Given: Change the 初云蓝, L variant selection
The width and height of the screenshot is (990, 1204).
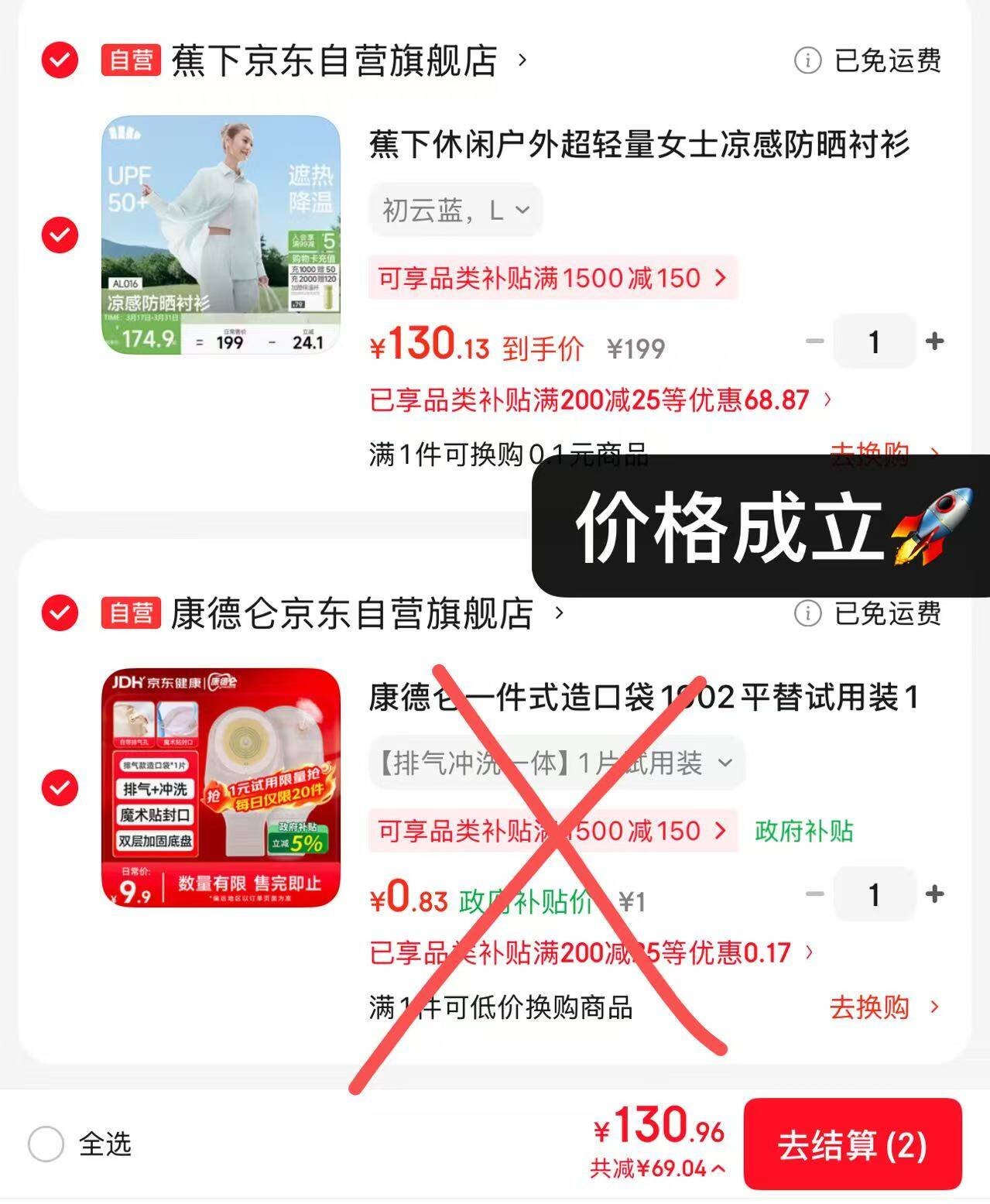Looking at the screenshot, I should (x=455, y=210).
